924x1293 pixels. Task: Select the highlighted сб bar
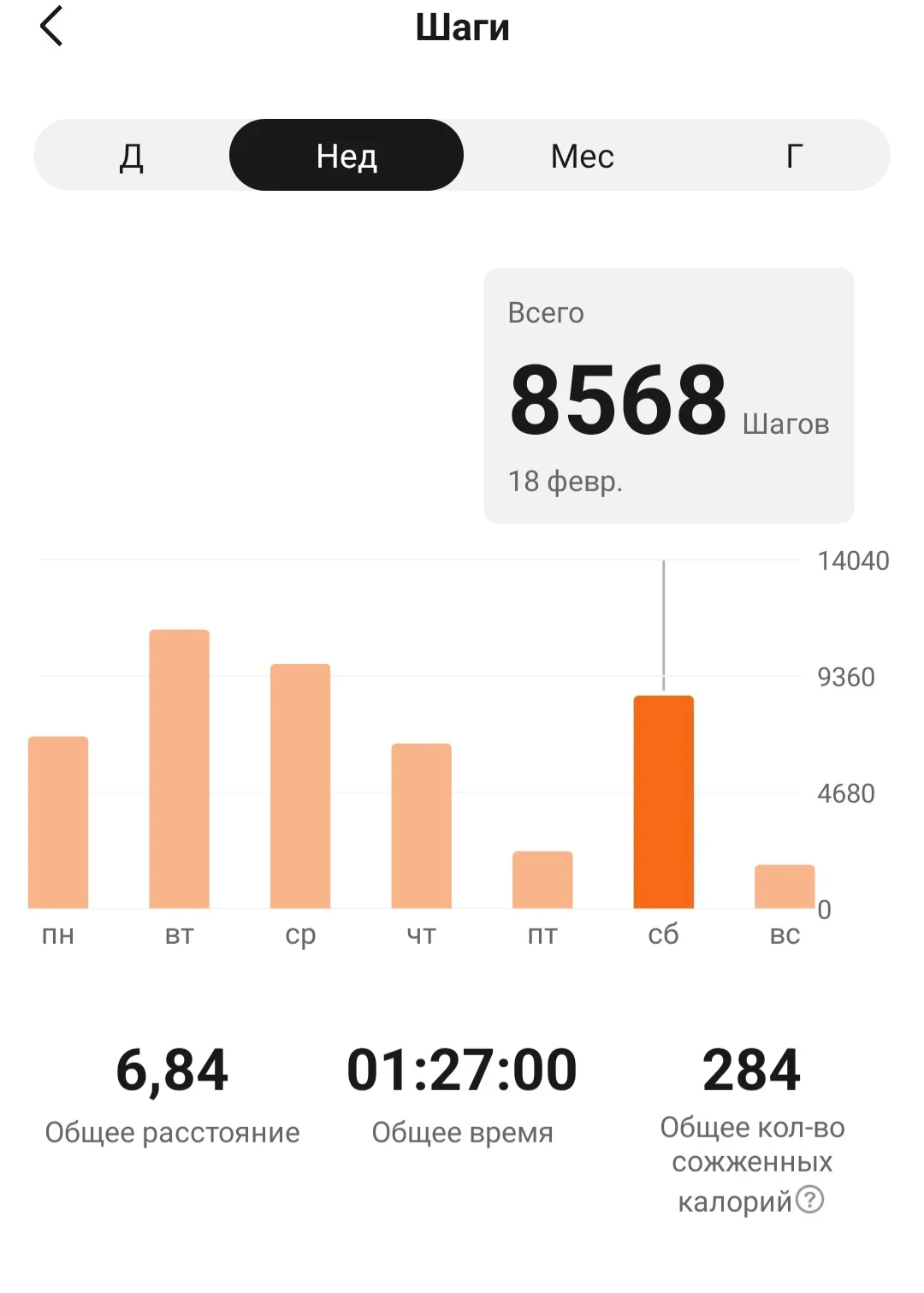663,802
